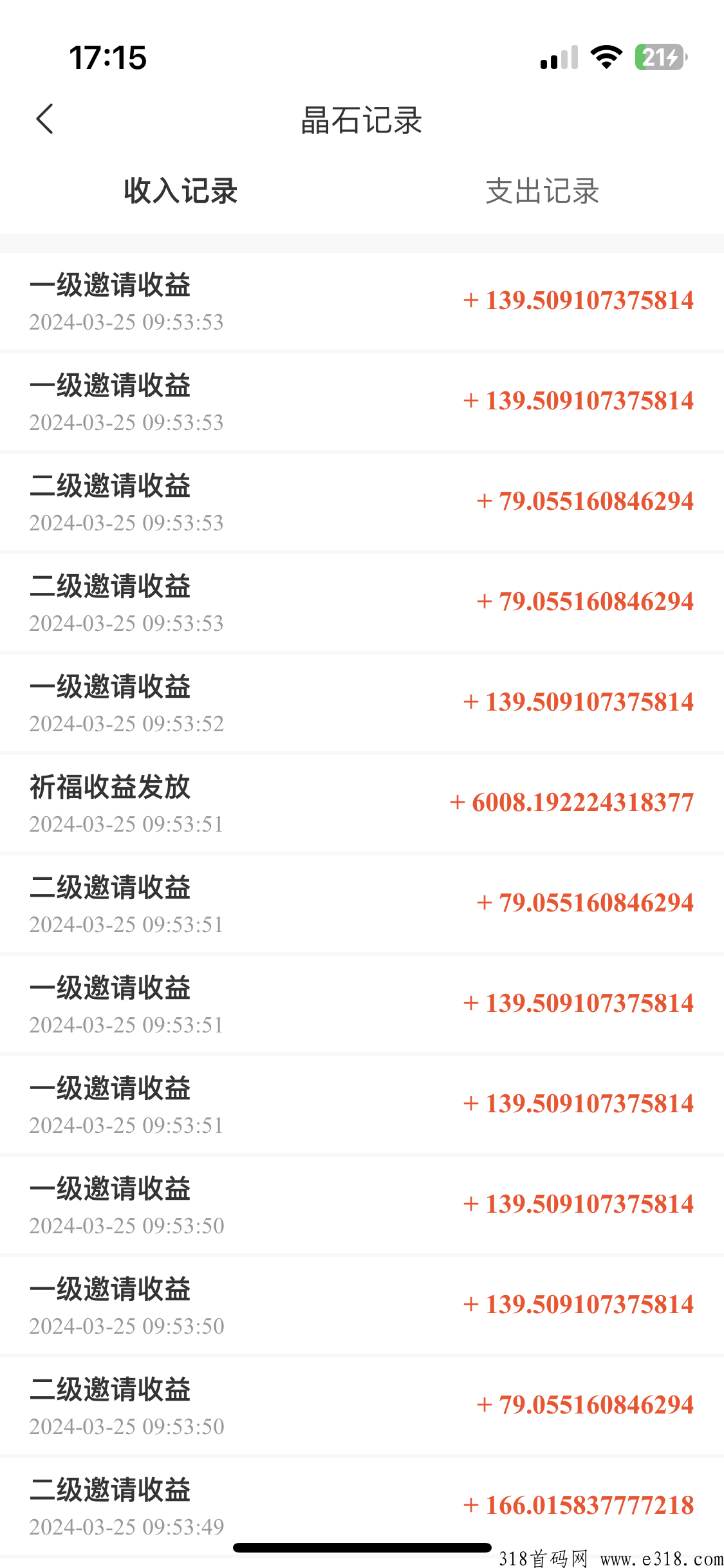Image resolution: width=724 pixels, height=1568 pixels.
Task: Switch to the 支出记录 tab
Action: point(543,191)
